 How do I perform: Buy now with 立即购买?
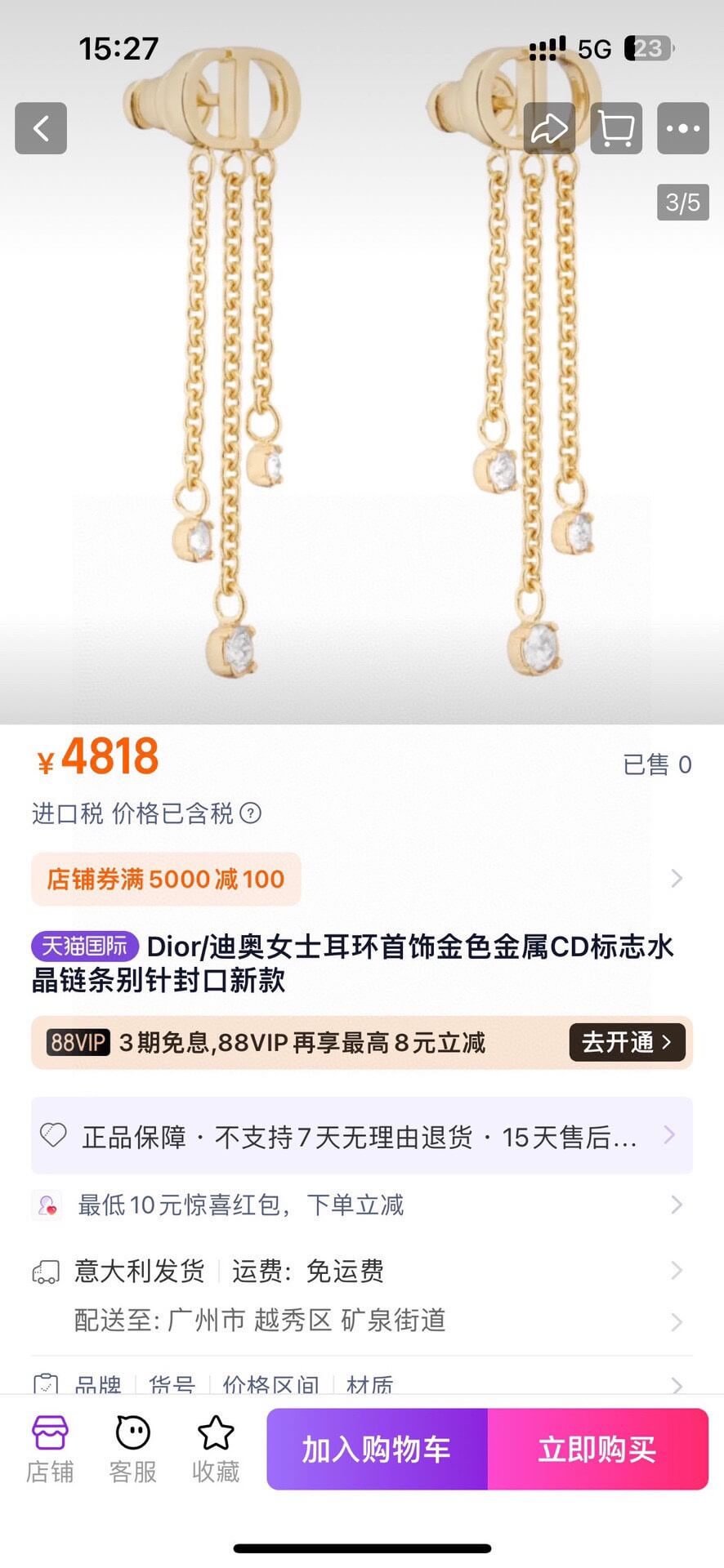point(597,1449)
